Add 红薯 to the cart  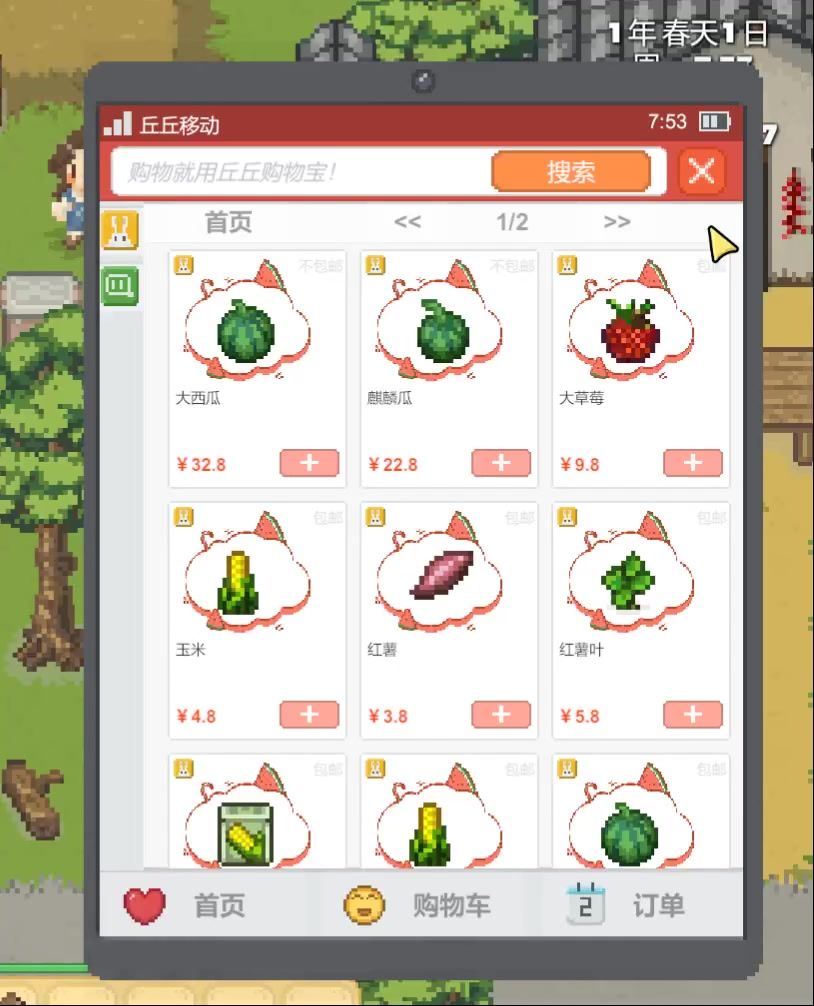coord(501,715)
